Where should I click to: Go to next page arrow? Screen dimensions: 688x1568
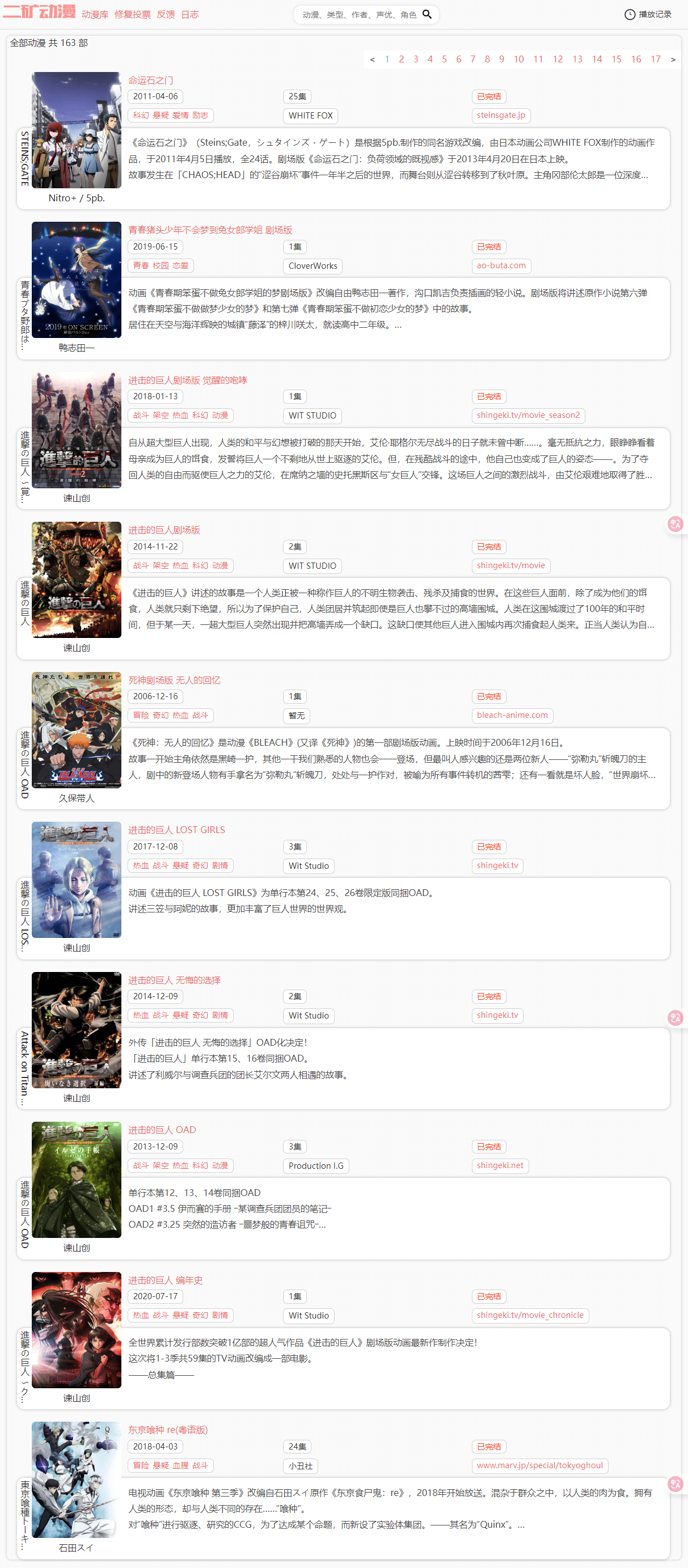673,59
